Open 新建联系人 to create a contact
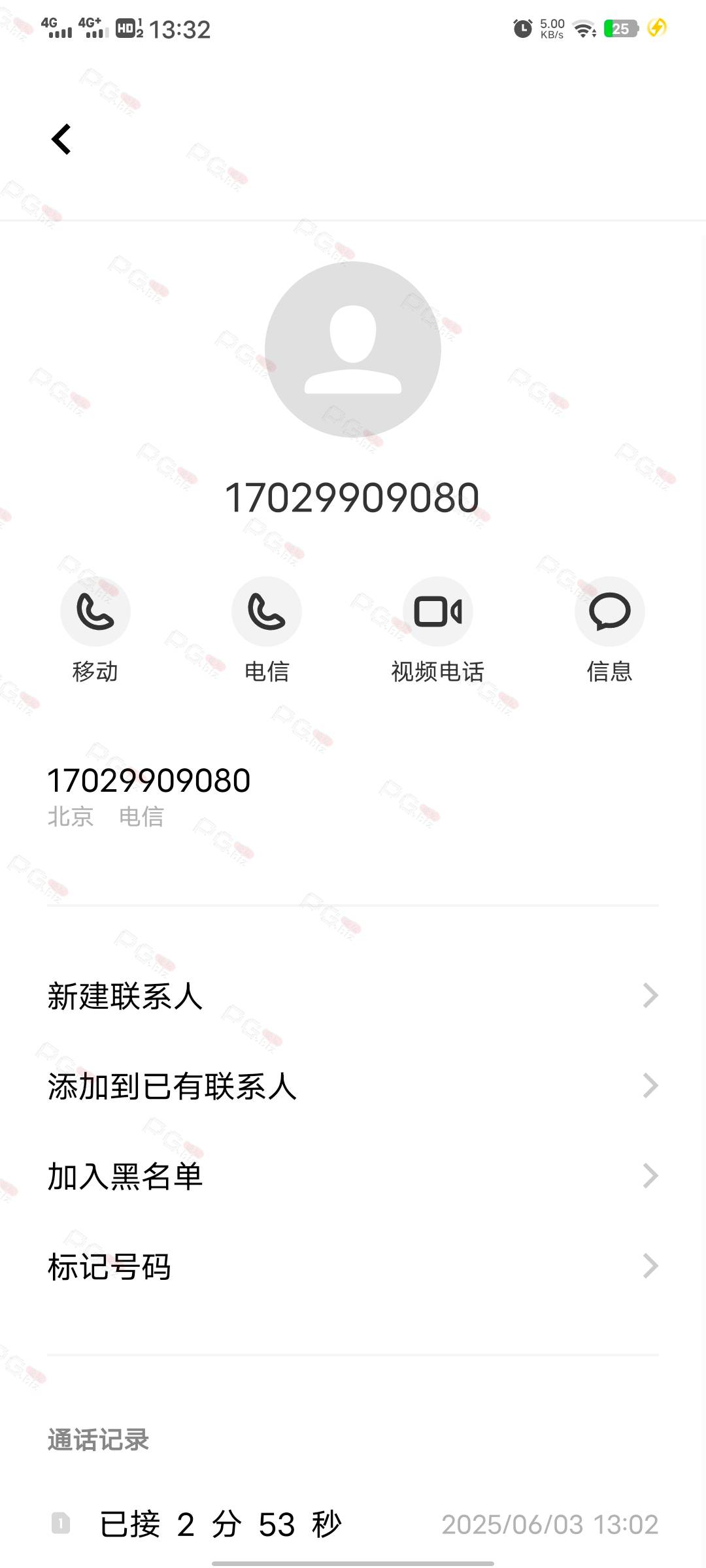The width and height of the screenshot is (706, 1568). [353, 996]
